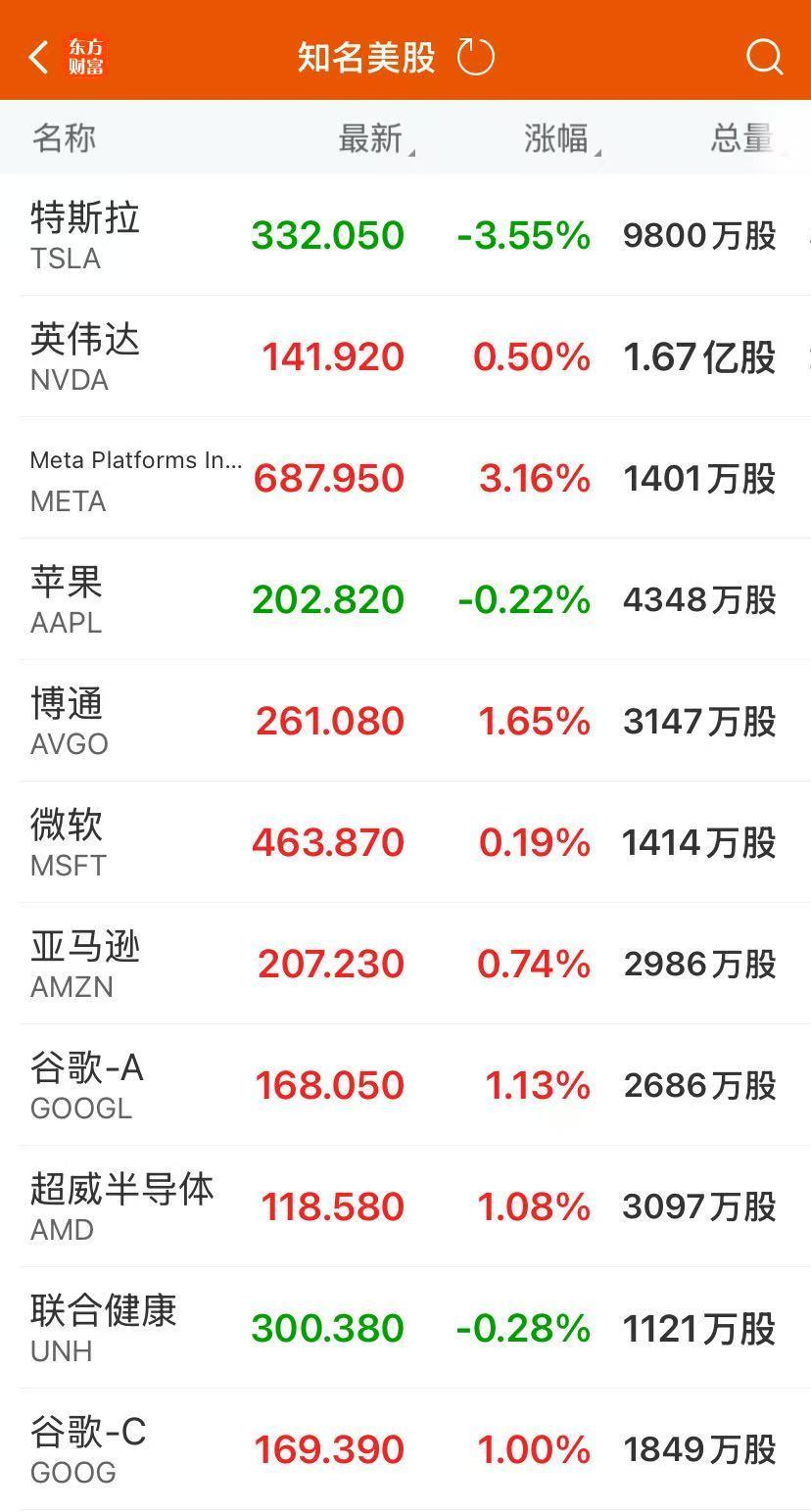
Task: View 谷歌-C GOOG quote
Action: pyautogui.click(x=405, y=1449)
